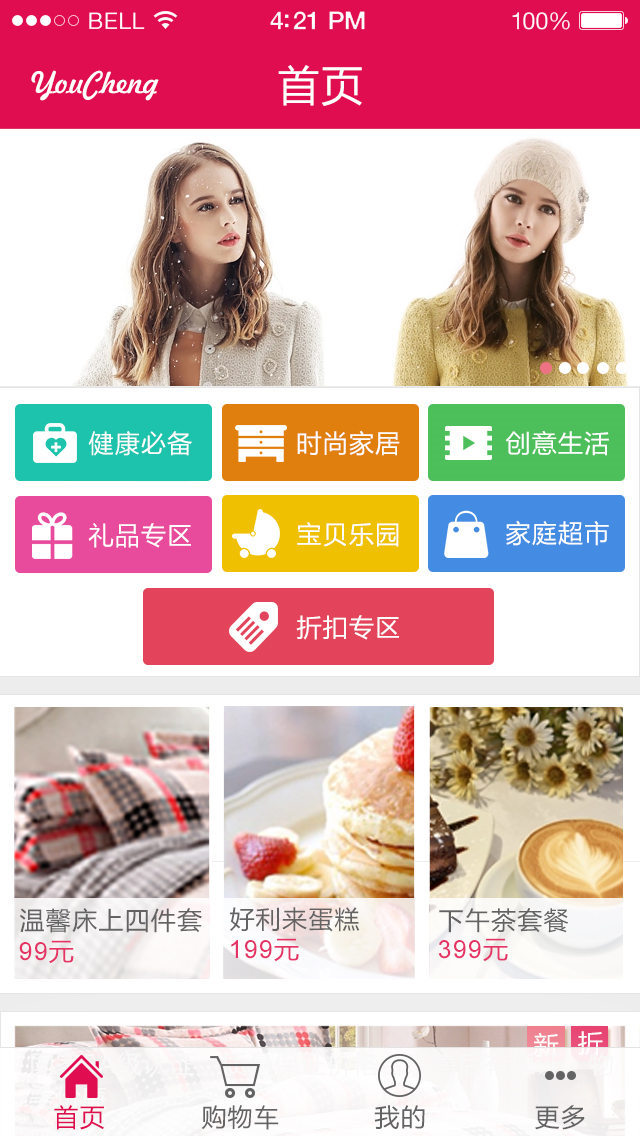Go to the 家庭超市 category

[526, 535]
